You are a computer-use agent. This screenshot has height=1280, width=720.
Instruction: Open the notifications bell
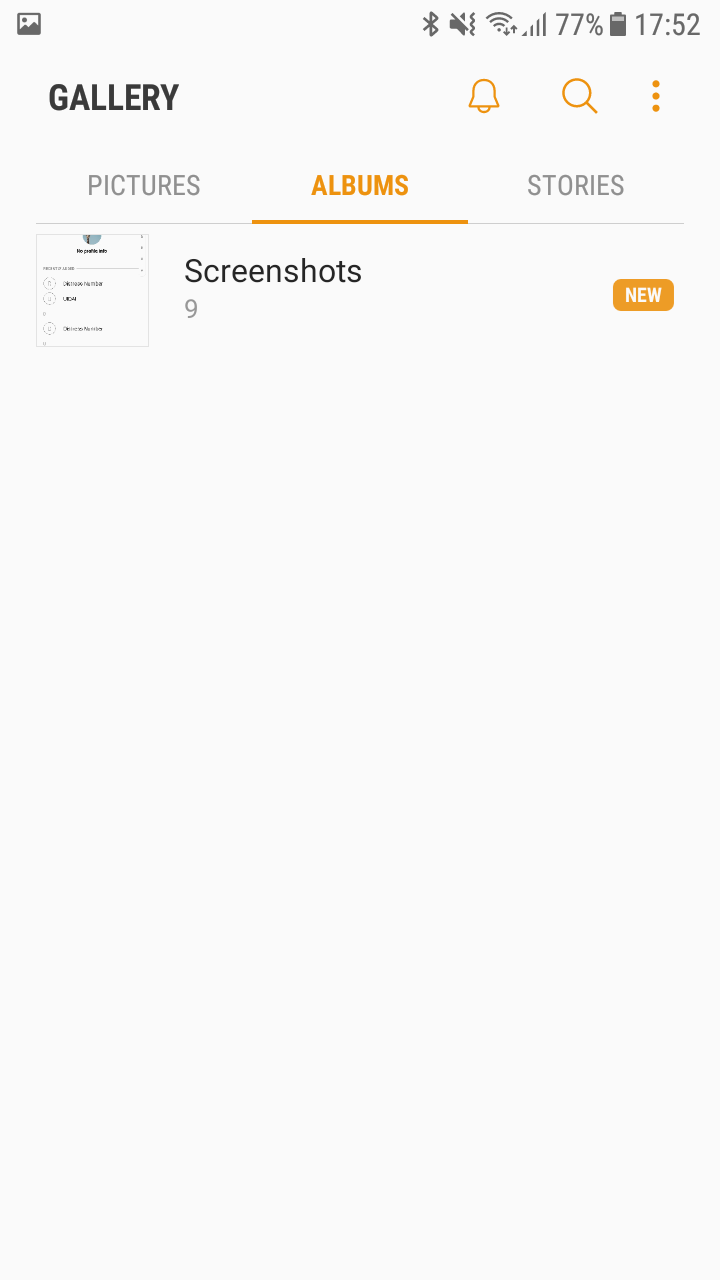(484, 96)
